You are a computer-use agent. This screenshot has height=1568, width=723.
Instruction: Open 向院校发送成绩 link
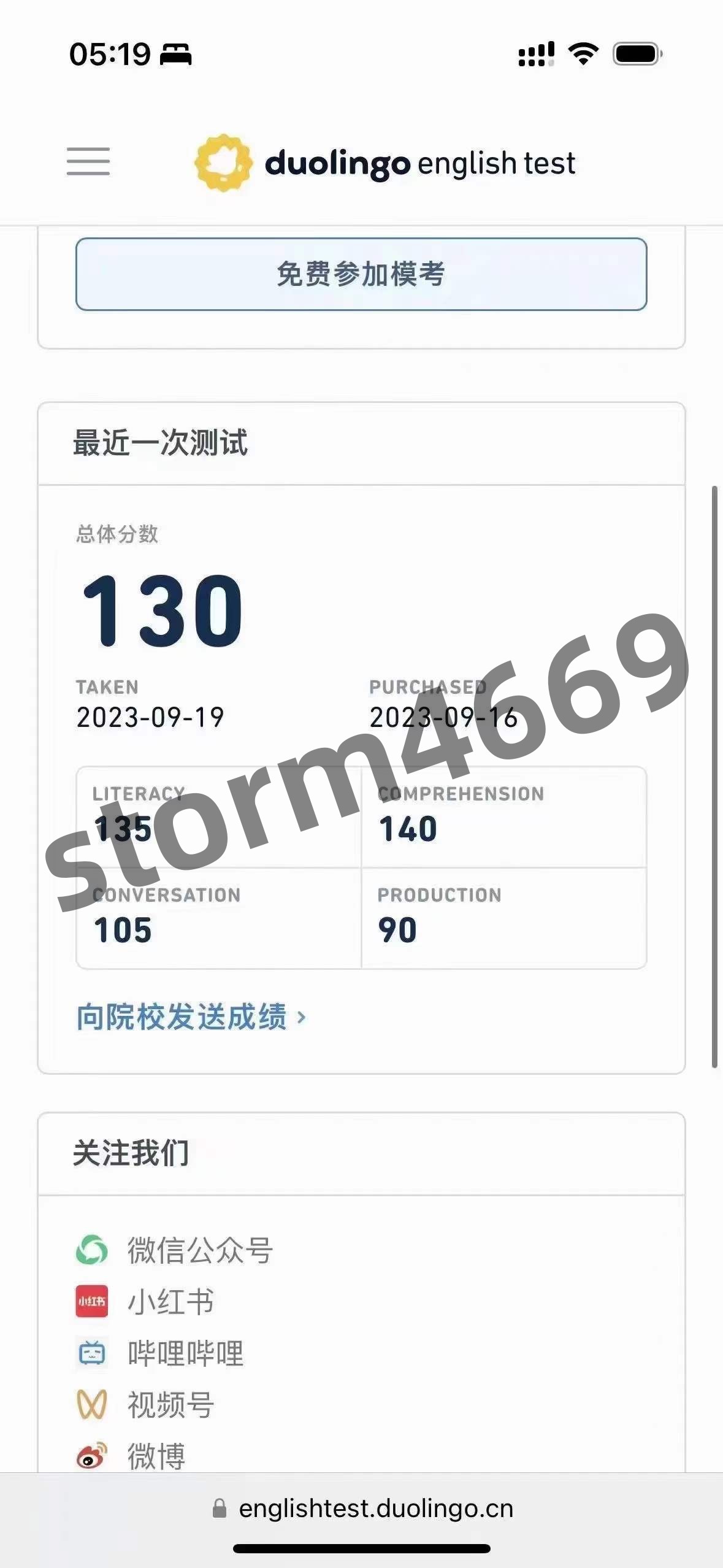pyautogui.click(x=191, y=1017)
